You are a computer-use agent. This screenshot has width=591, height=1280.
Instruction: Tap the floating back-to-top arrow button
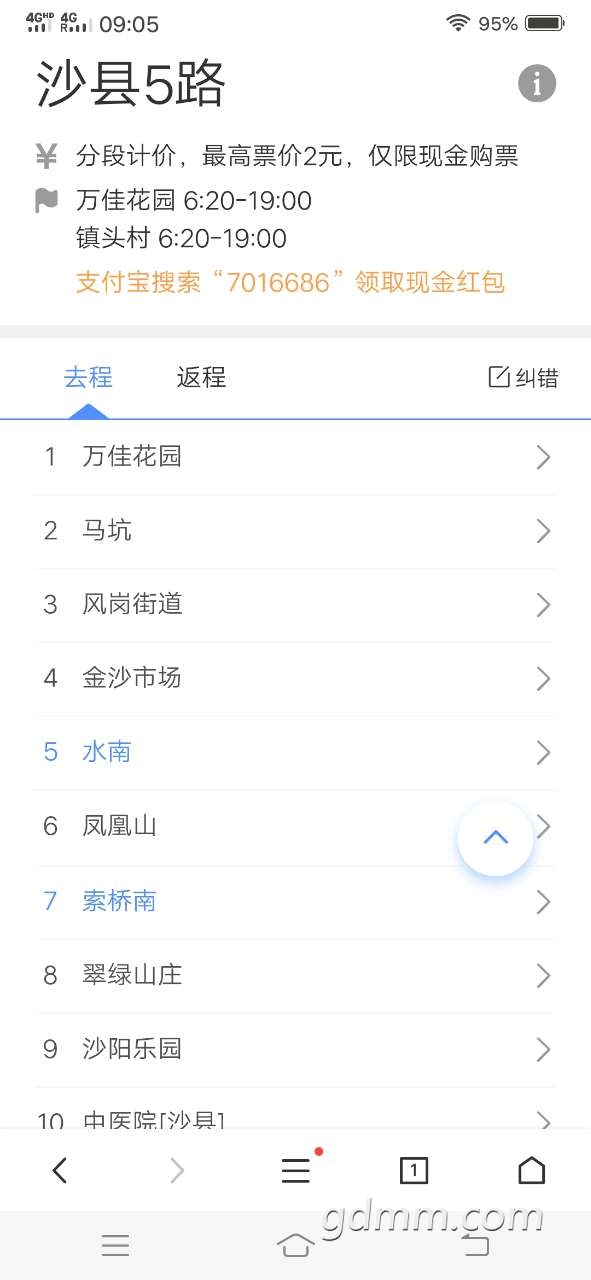496,838
